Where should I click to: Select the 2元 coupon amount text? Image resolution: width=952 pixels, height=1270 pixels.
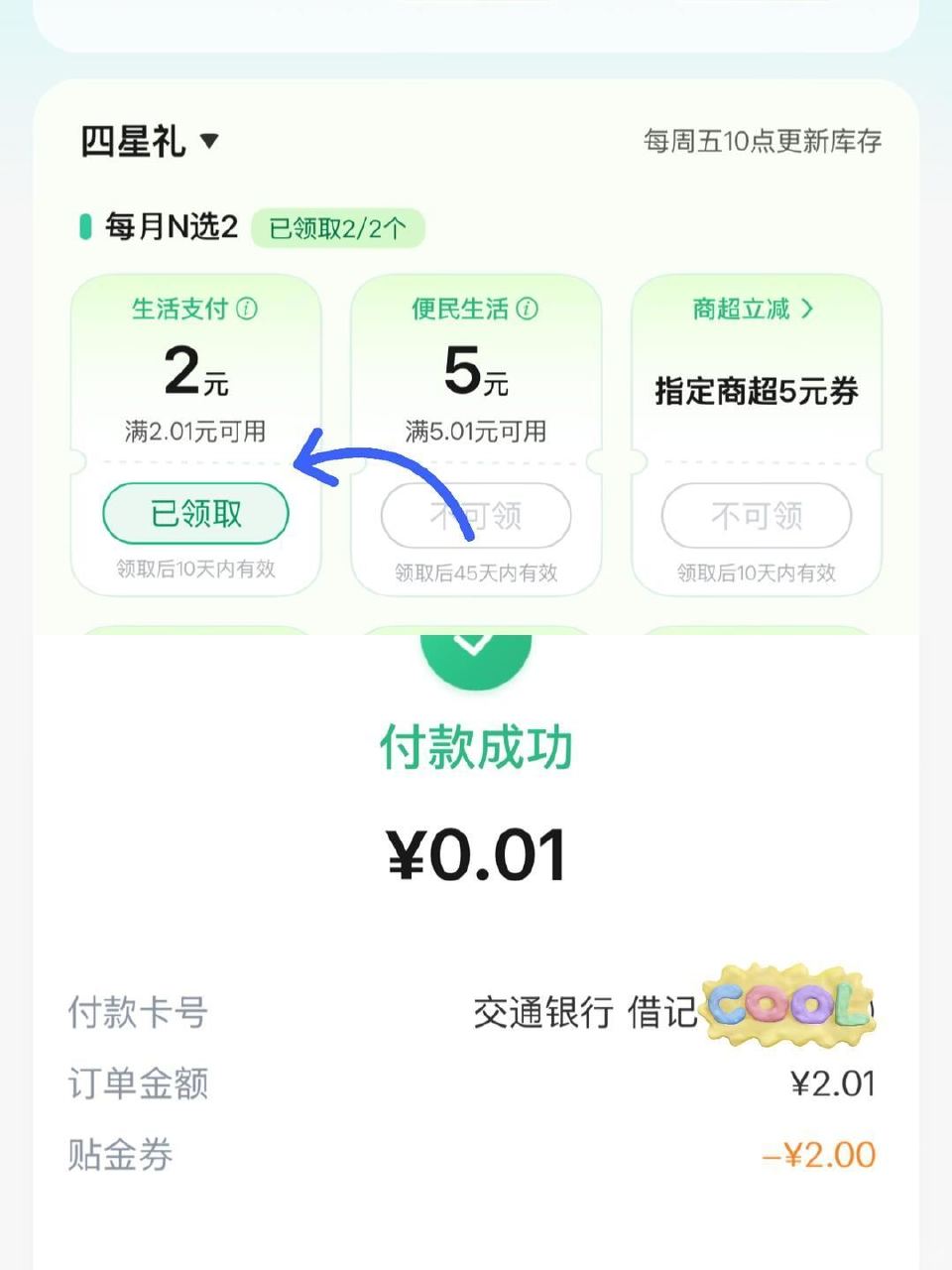tap(194, 372)
